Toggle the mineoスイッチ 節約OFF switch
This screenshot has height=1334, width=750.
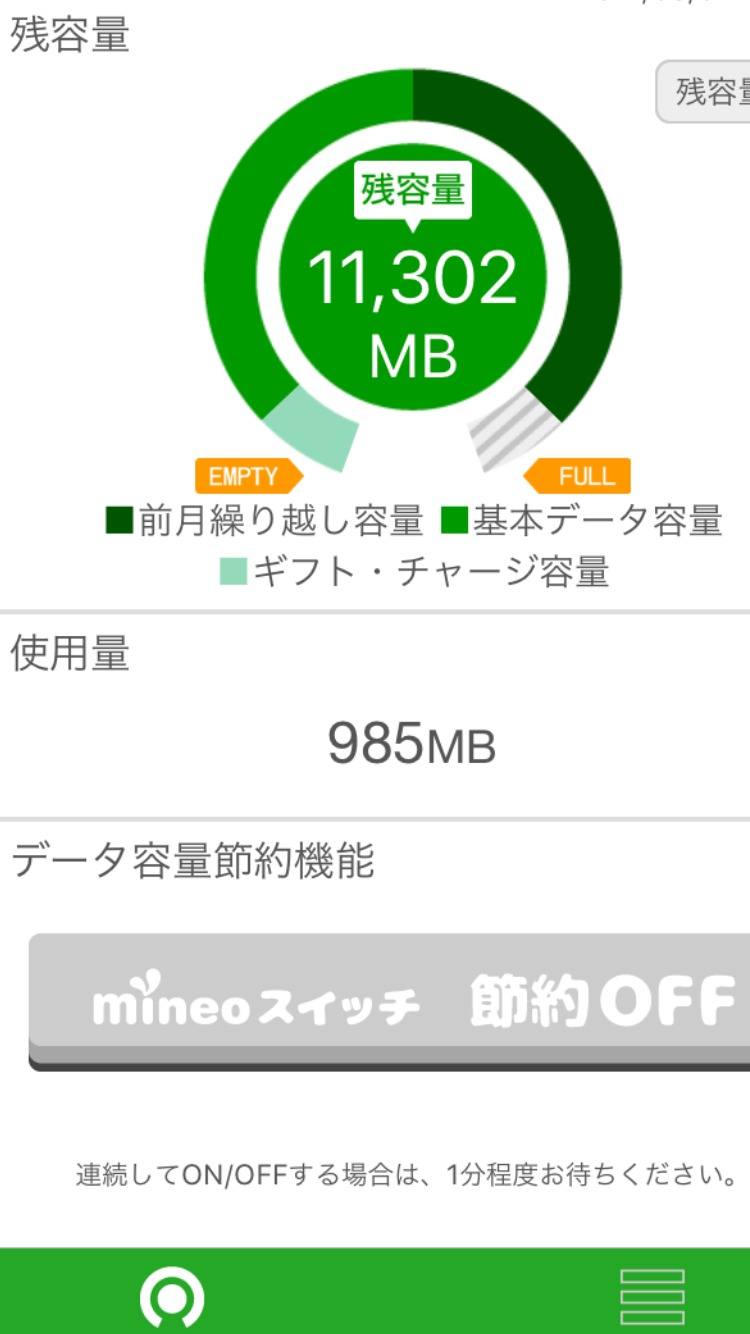point(390,1000)
